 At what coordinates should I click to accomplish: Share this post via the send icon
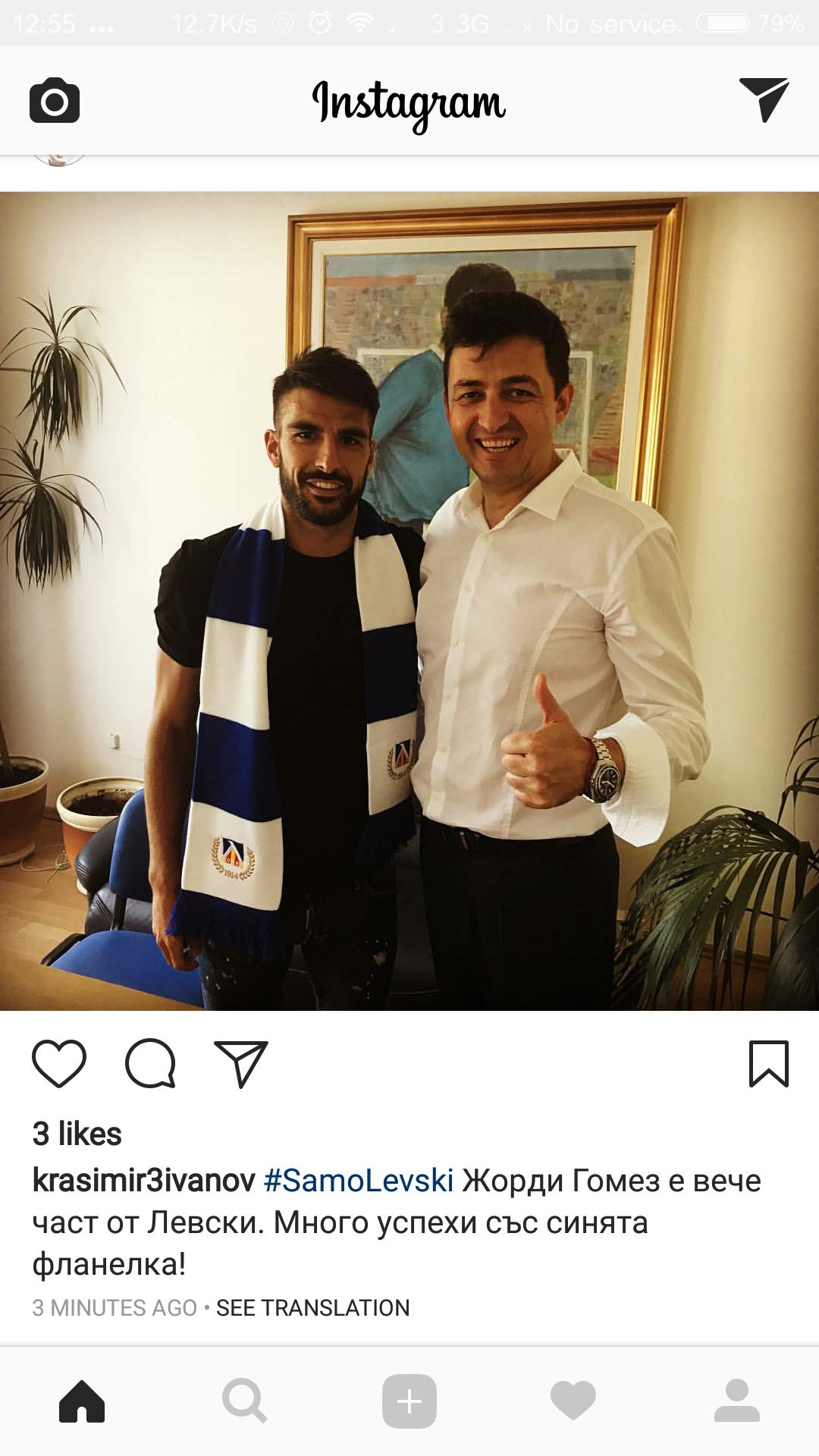[241, 1063]
